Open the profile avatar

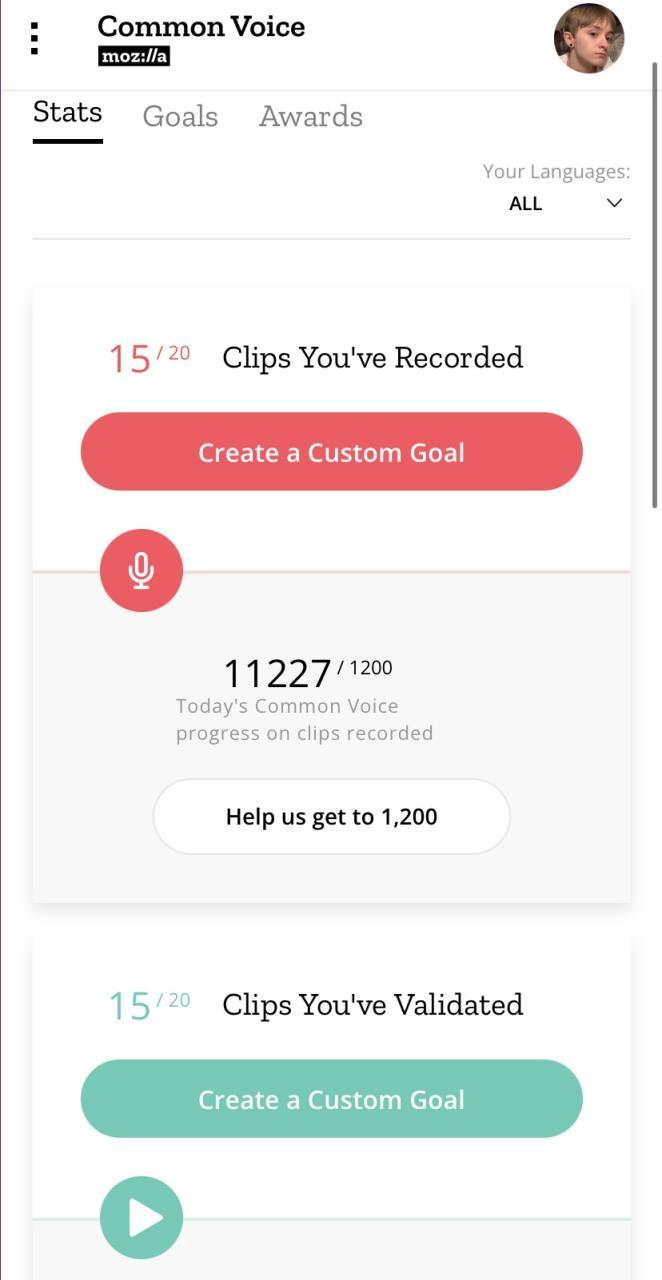click(589, 39)
